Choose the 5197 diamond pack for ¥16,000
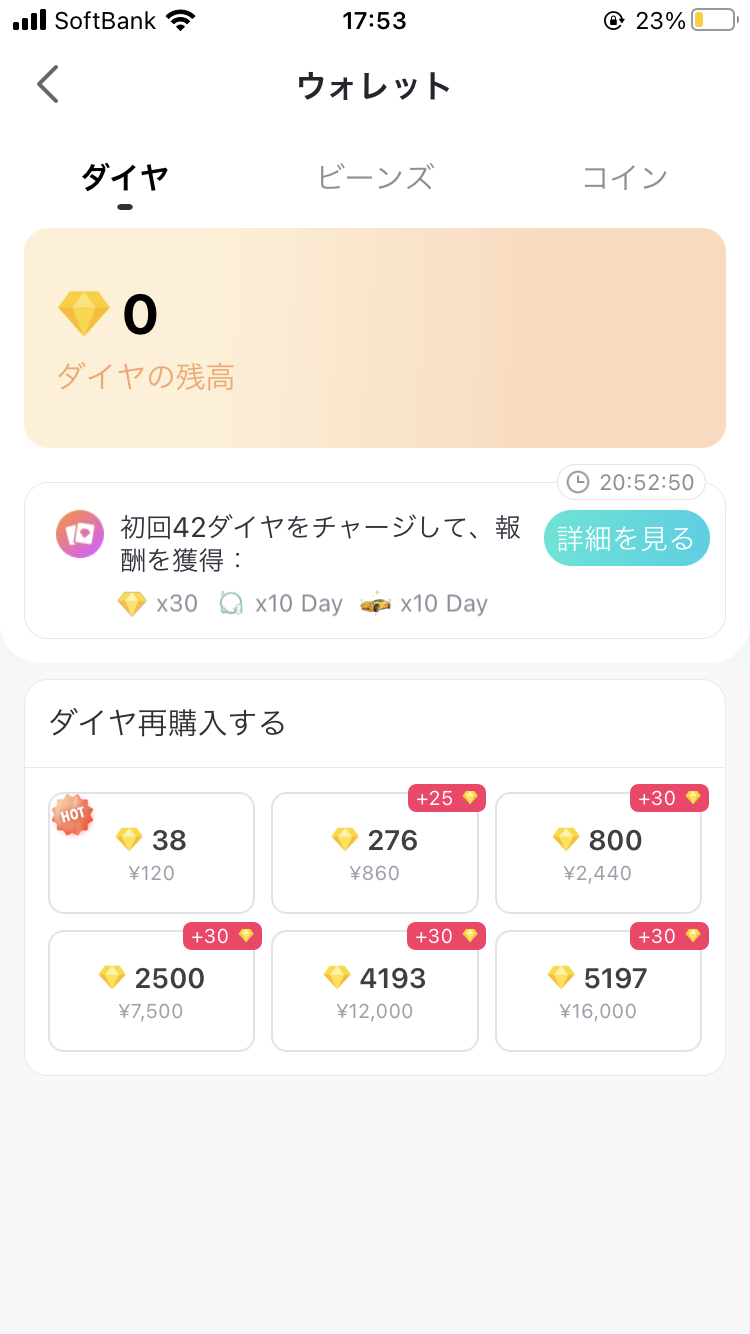Screen dimensions: 750x1334 click(598, 990)
